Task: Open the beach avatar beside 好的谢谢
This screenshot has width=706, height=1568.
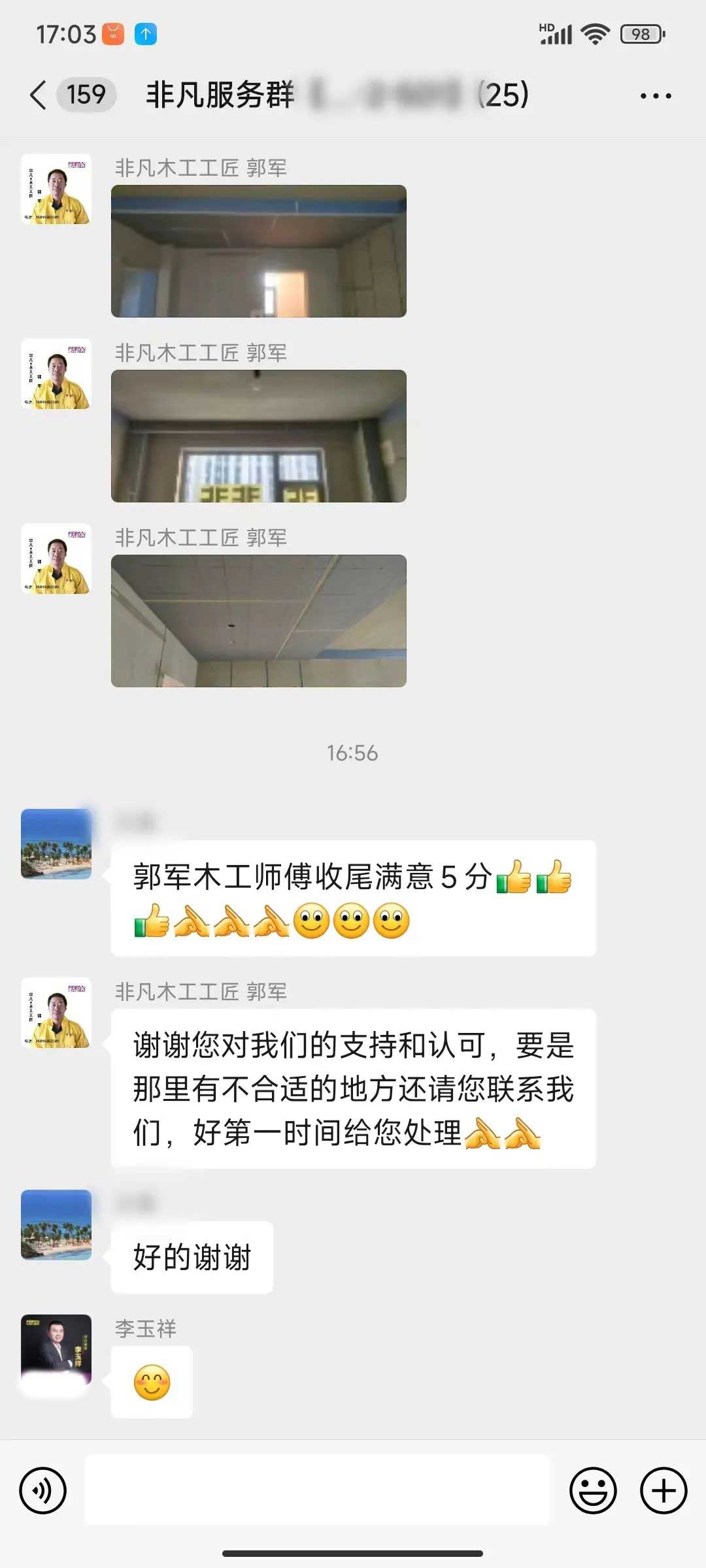Action: pyautogui.click(x=56, y=1224)
